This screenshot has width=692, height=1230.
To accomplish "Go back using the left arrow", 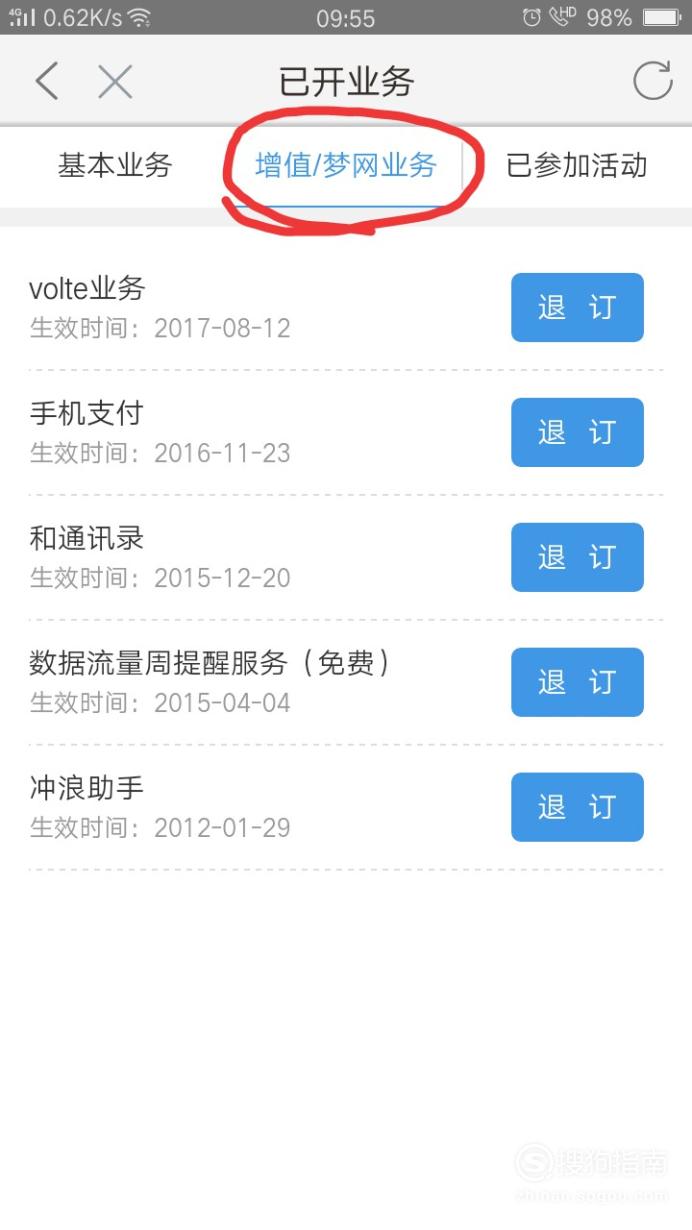I will coord(47,81).
